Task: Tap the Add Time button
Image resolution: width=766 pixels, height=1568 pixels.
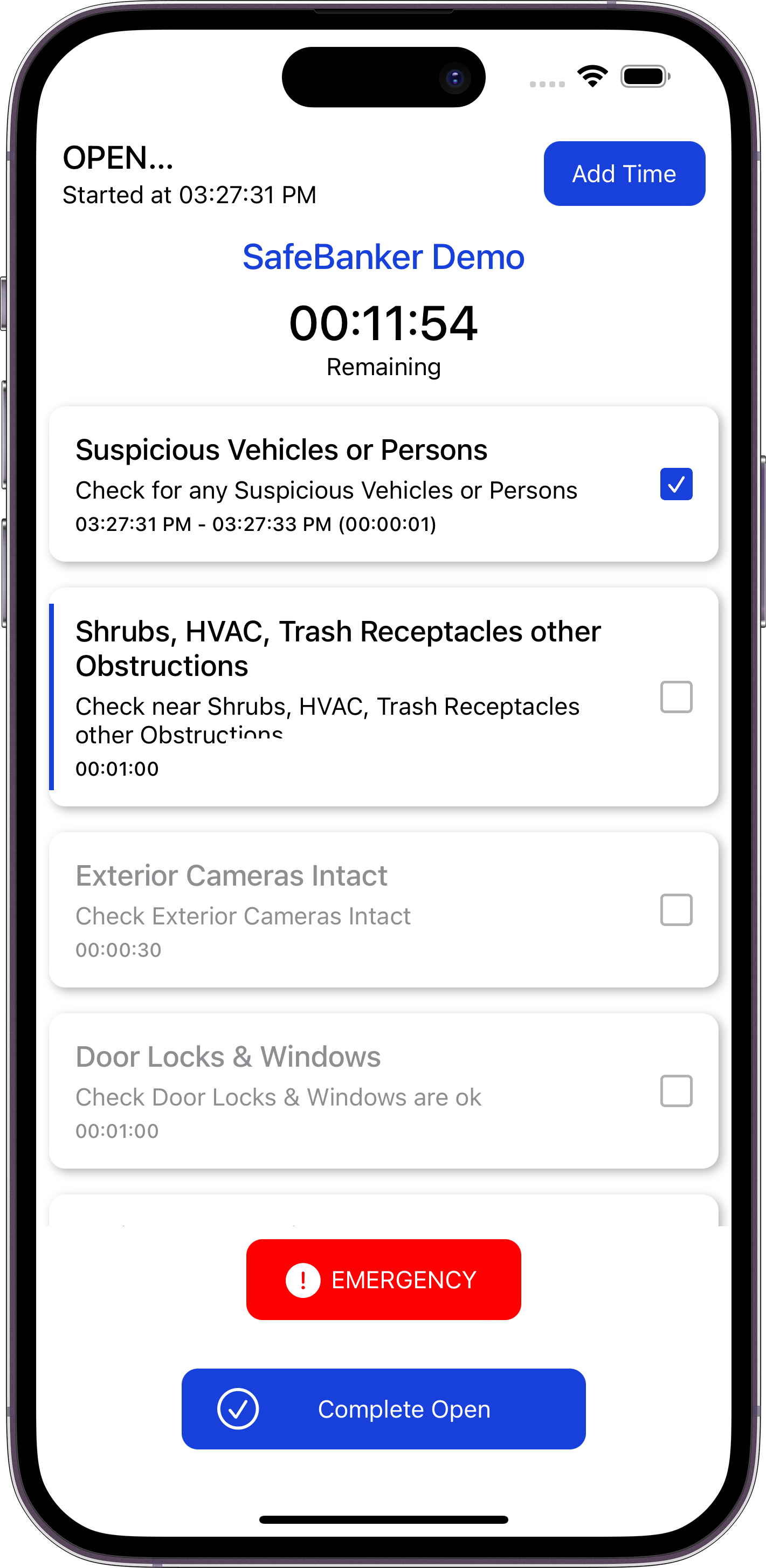Action: (x=624, y=174)
